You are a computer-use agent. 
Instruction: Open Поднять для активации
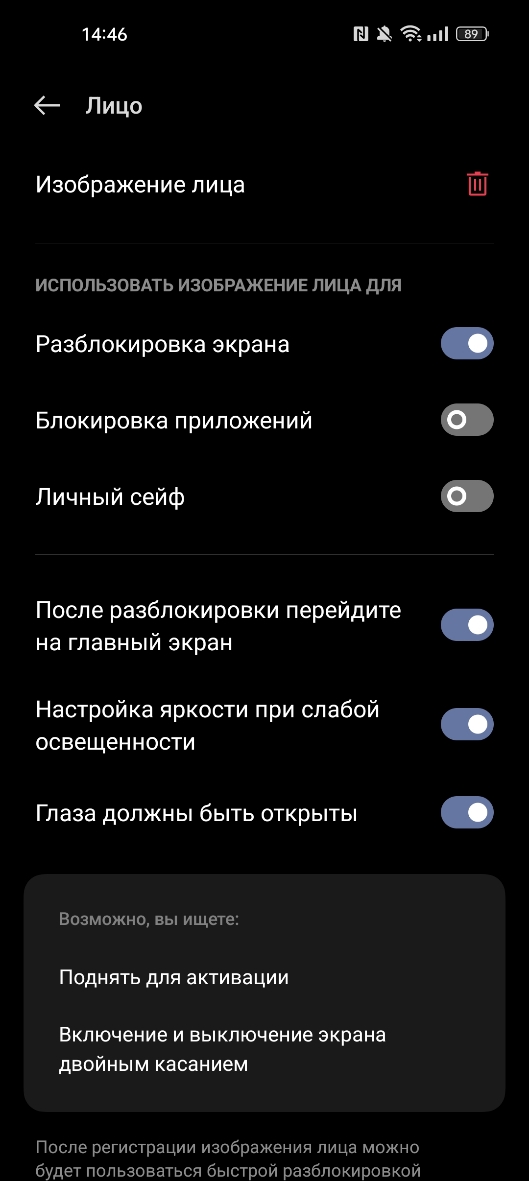click(264, 978)
